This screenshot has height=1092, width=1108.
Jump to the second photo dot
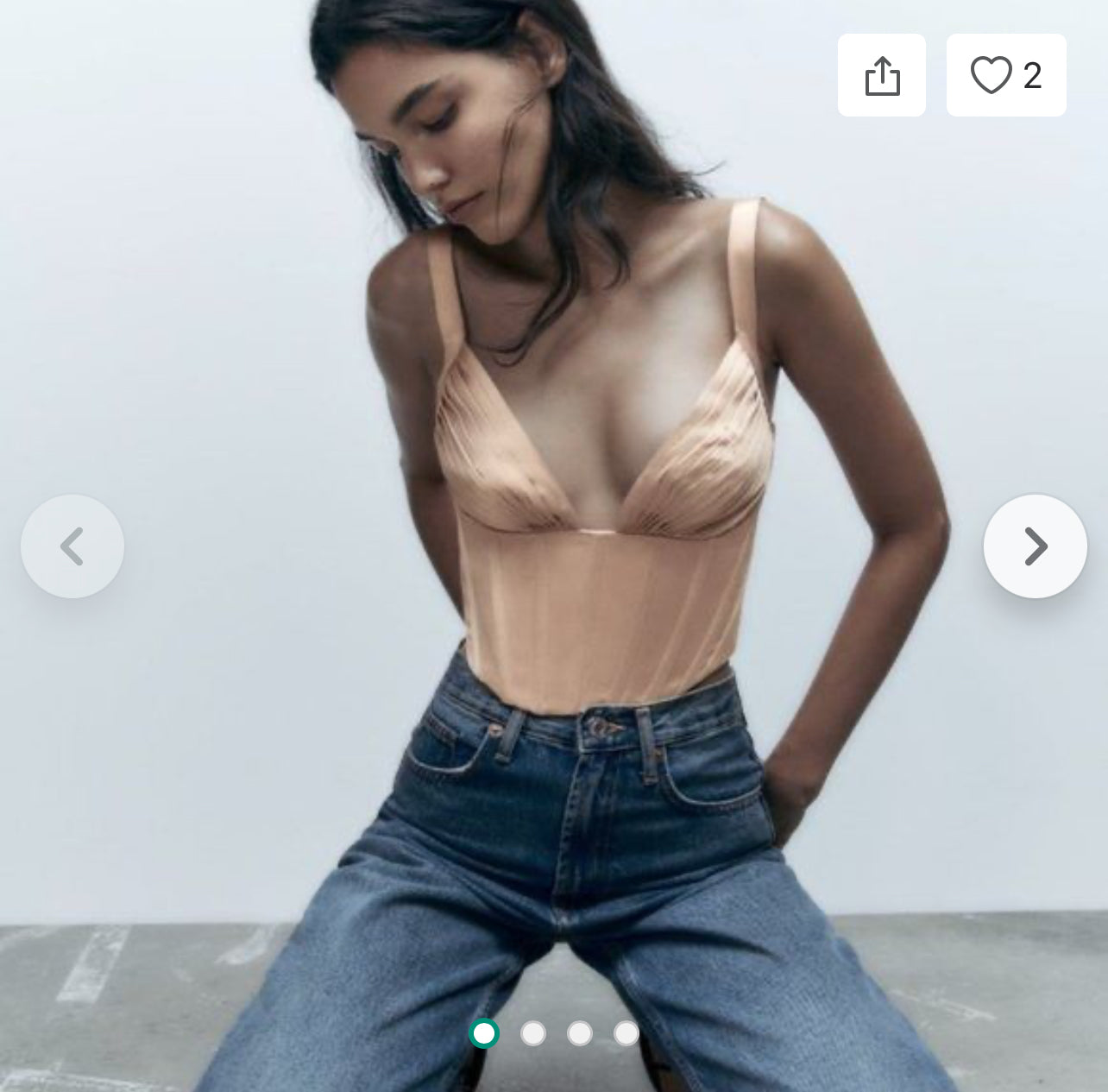[533, 1032]
